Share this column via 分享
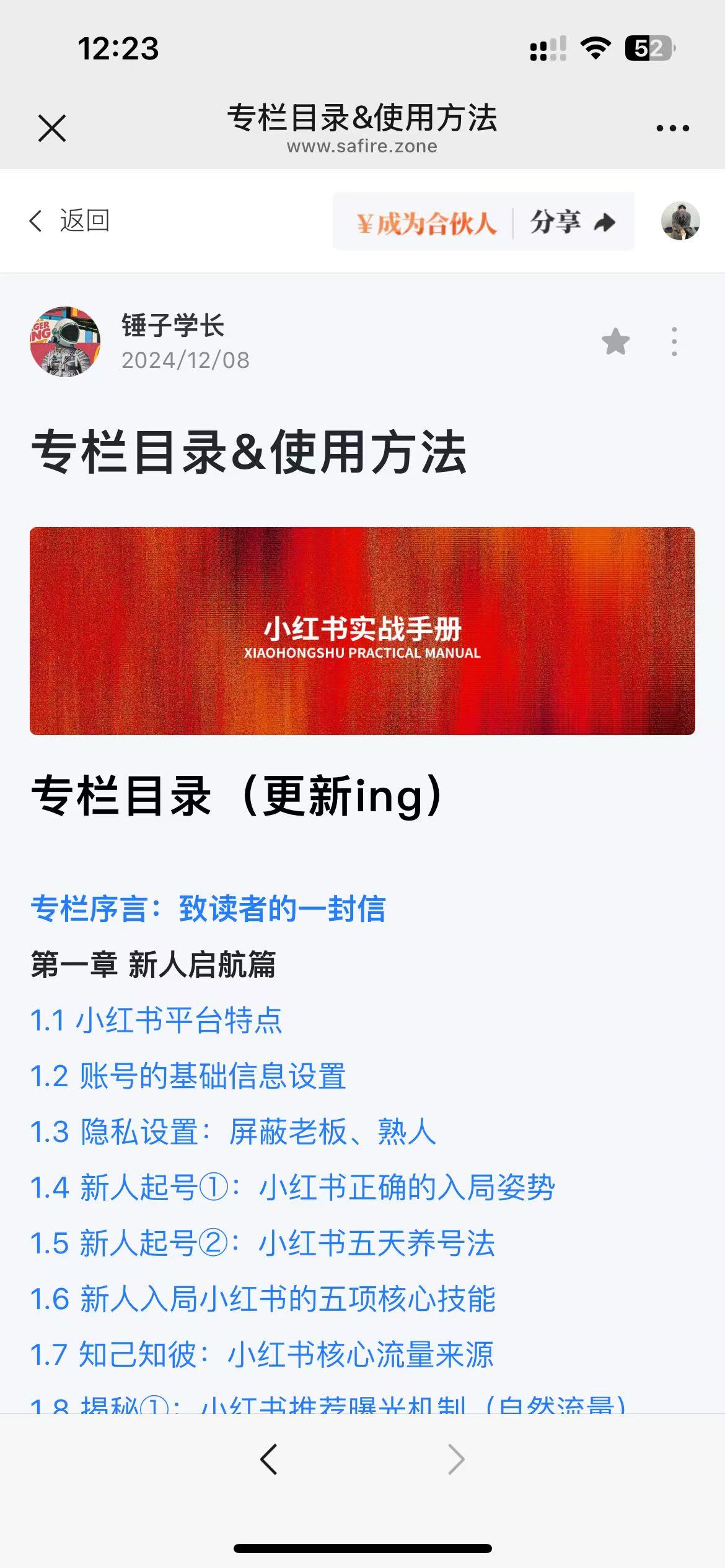Image resolution: width=725 pixels, height=1568 pixels. click(x=573, y=222)
